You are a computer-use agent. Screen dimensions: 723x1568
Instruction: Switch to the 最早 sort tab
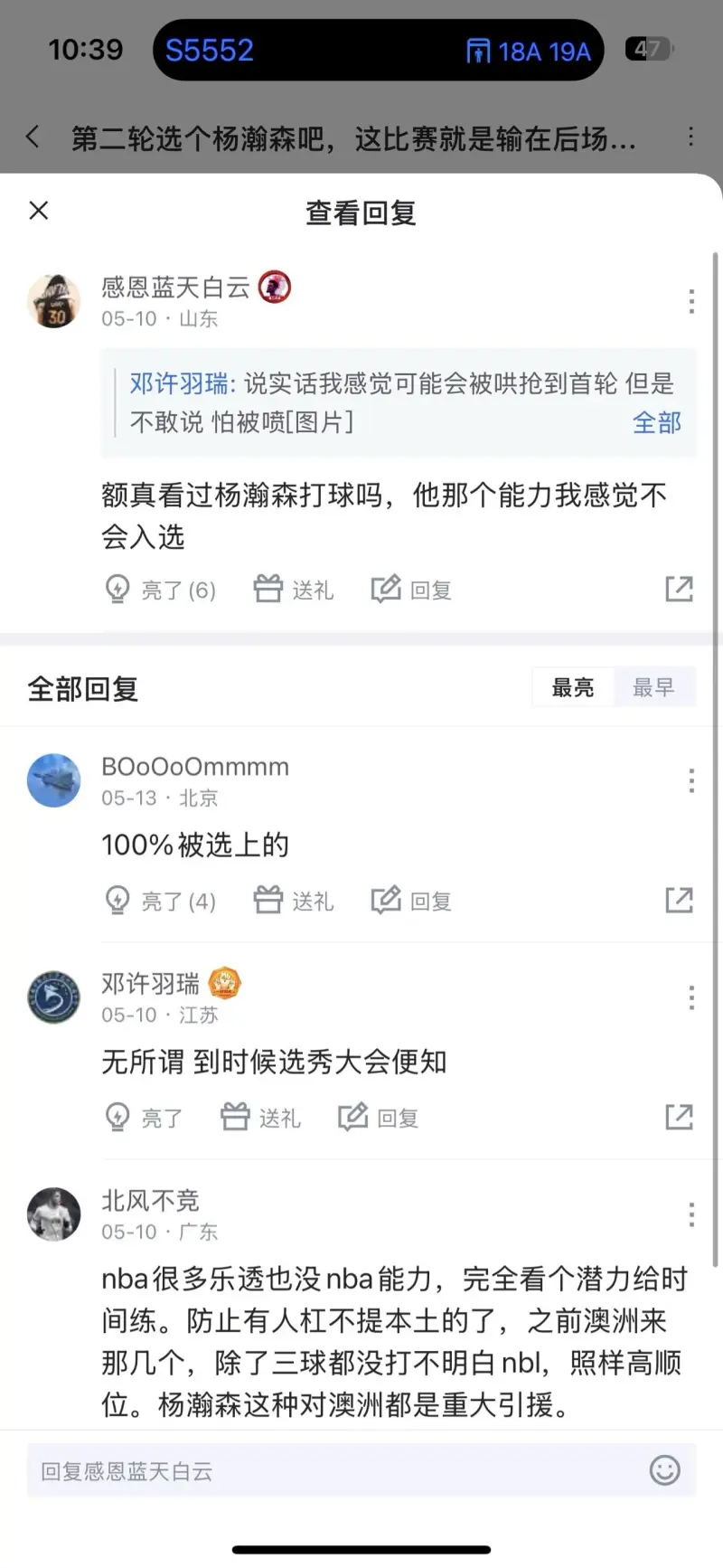(653, 688)
